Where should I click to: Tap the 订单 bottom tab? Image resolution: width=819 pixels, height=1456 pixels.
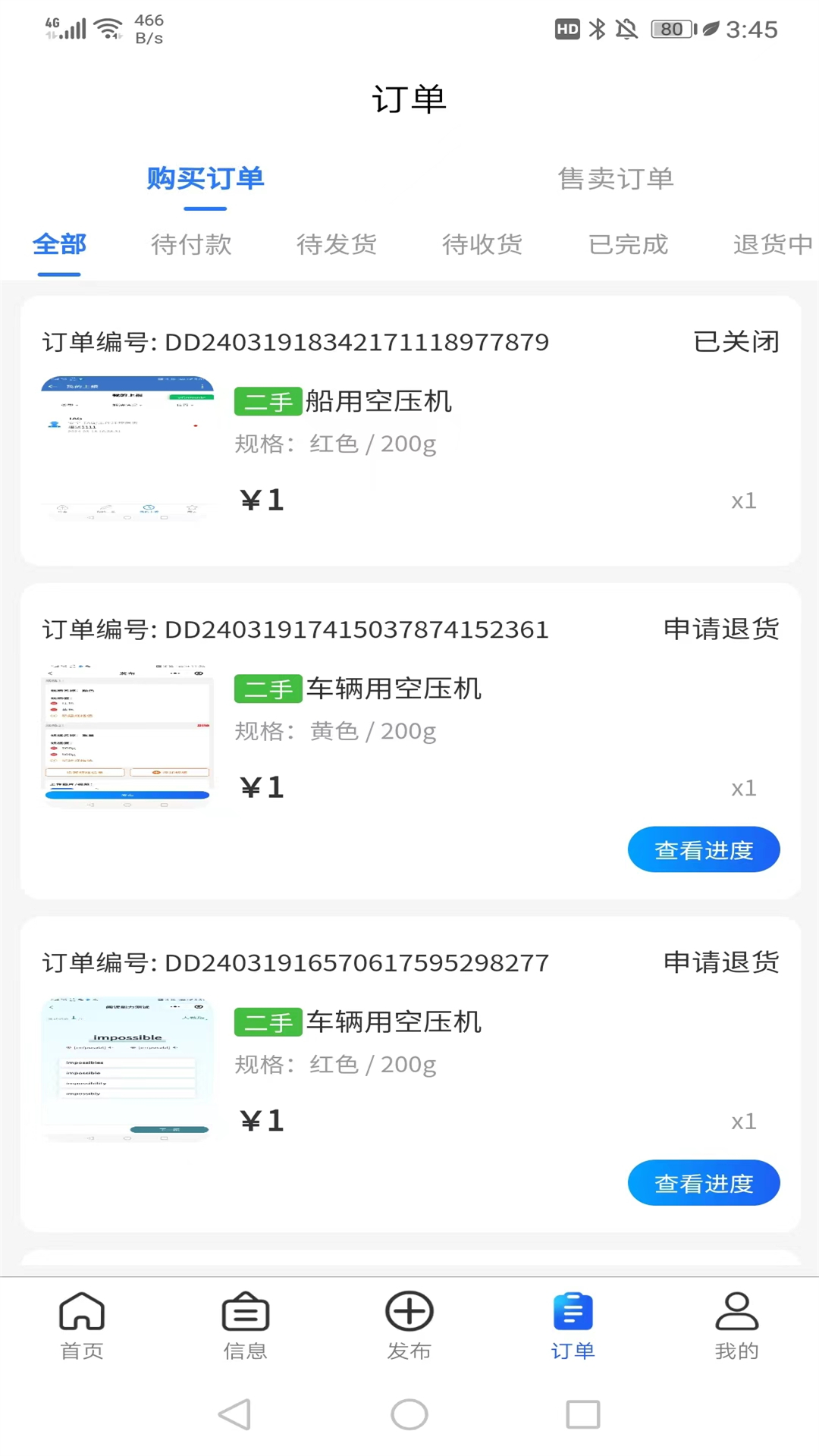click(573, 1325)
